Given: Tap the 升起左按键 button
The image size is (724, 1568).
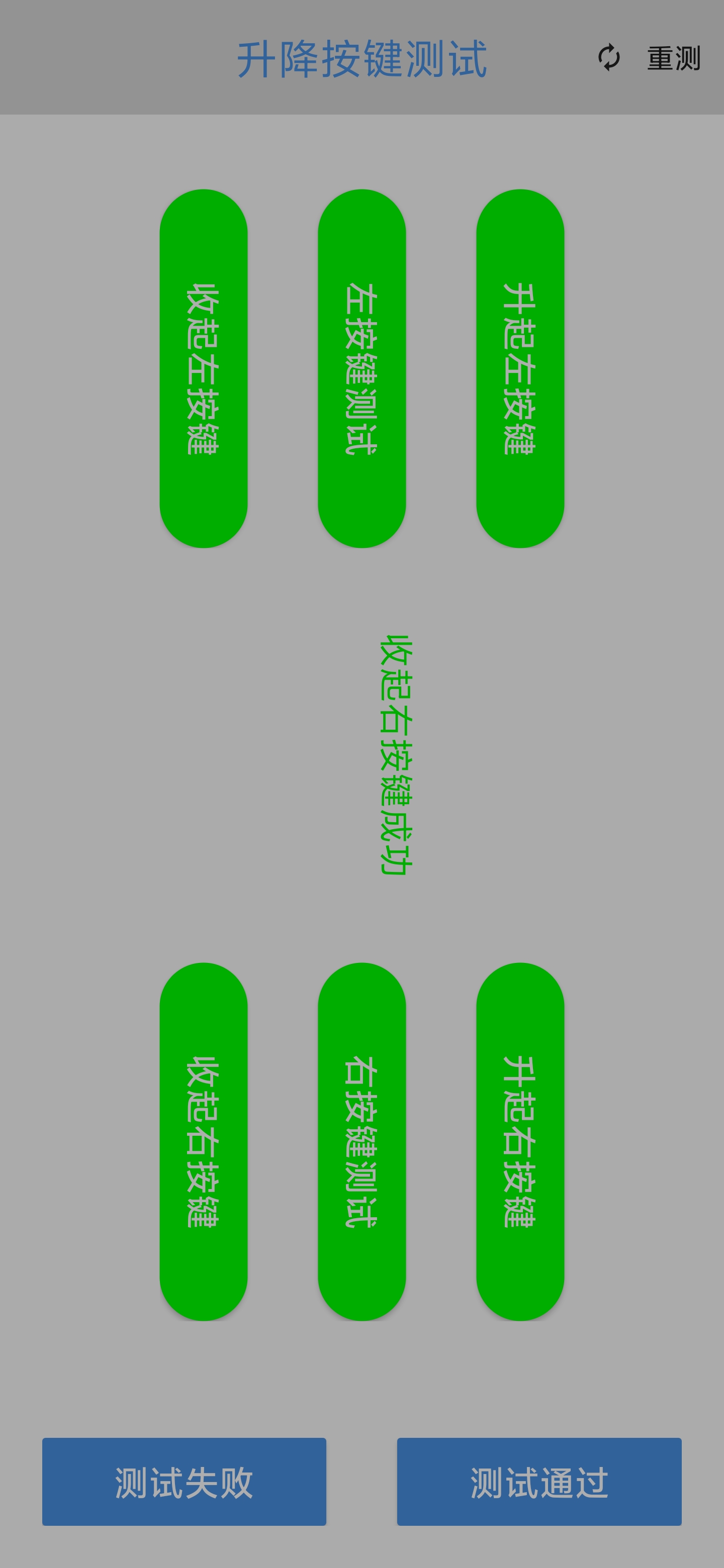Looking at the screenshot, I should (520, 368).
